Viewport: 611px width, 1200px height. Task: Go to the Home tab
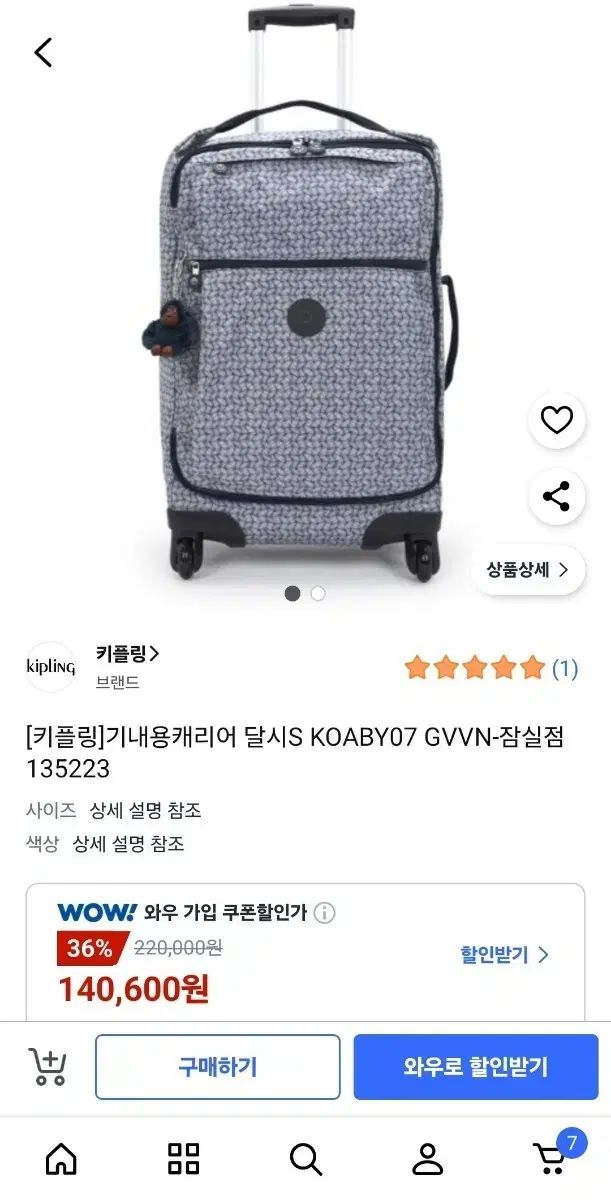click(61, 1159)
